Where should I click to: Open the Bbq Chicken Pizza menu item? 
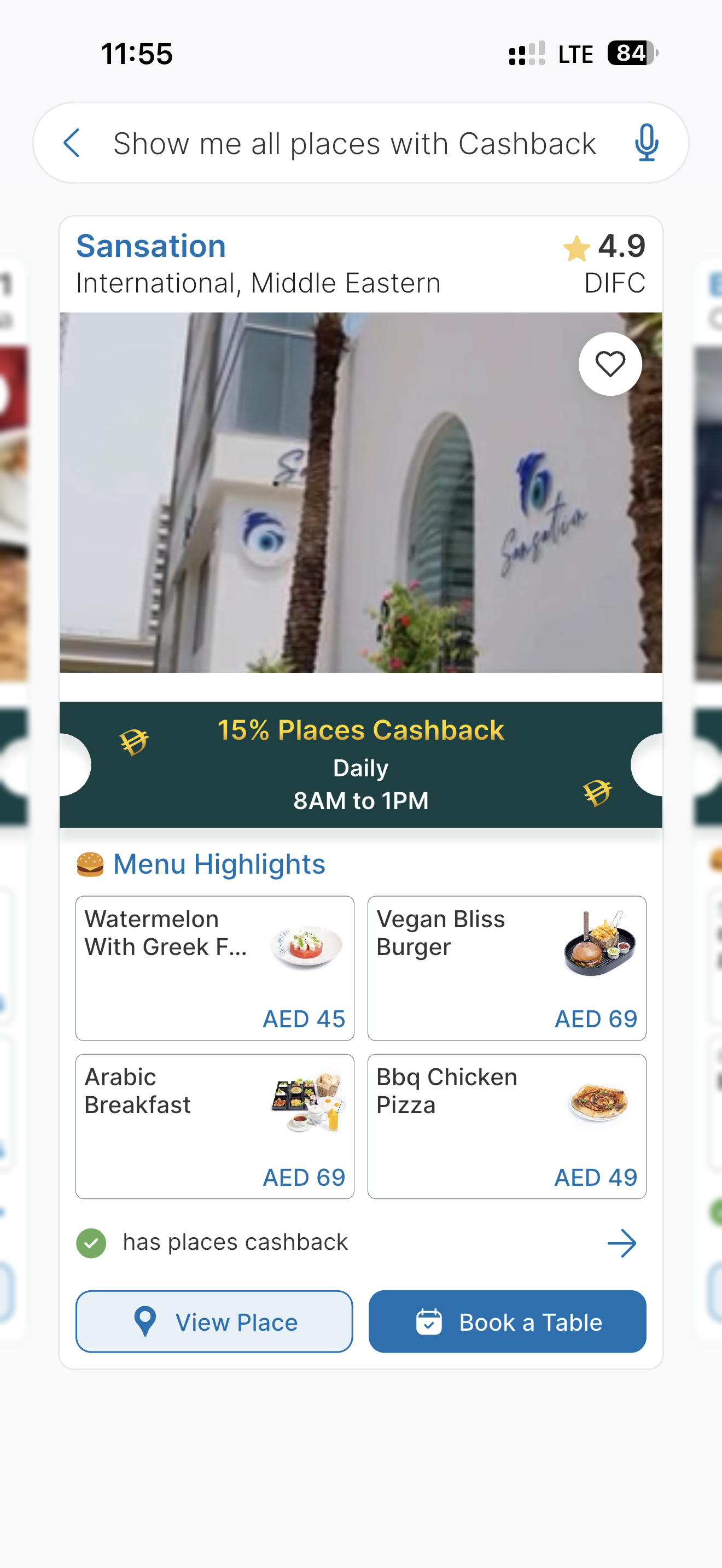point(506,1126)
